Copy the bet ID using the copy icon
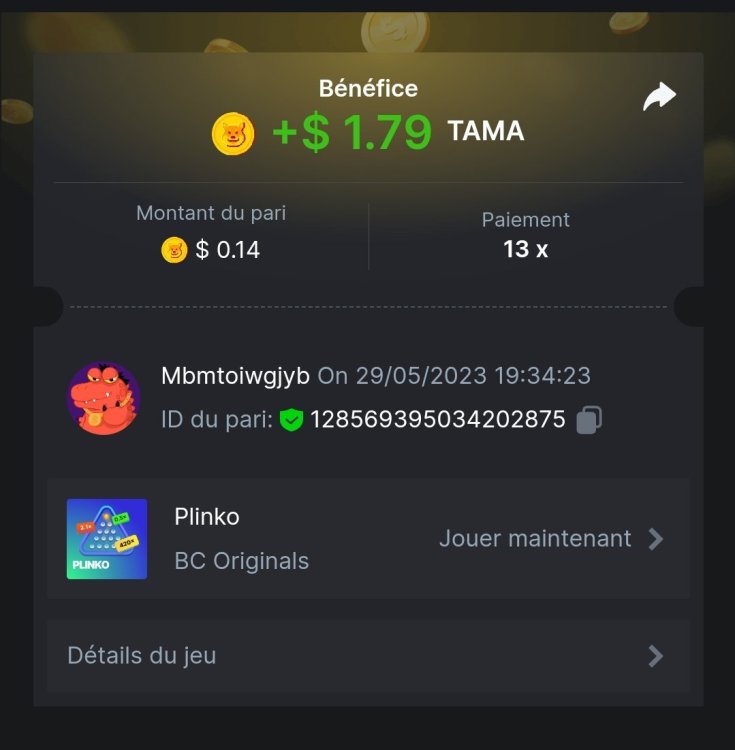The height and width of the screenshot is (750, 735). pyautogui.click(x=588, y=419)
